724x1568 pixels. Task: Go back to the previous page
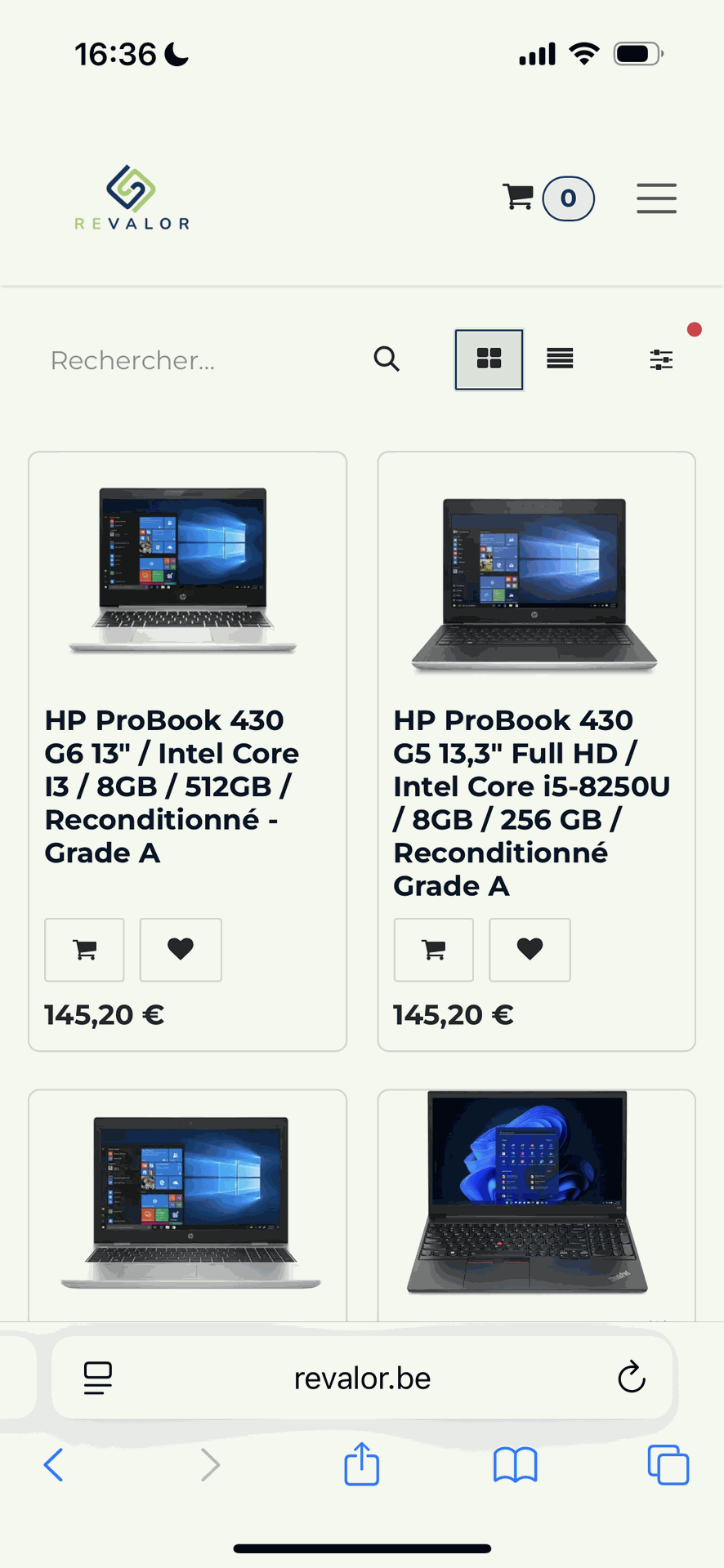coord(54,1465)
